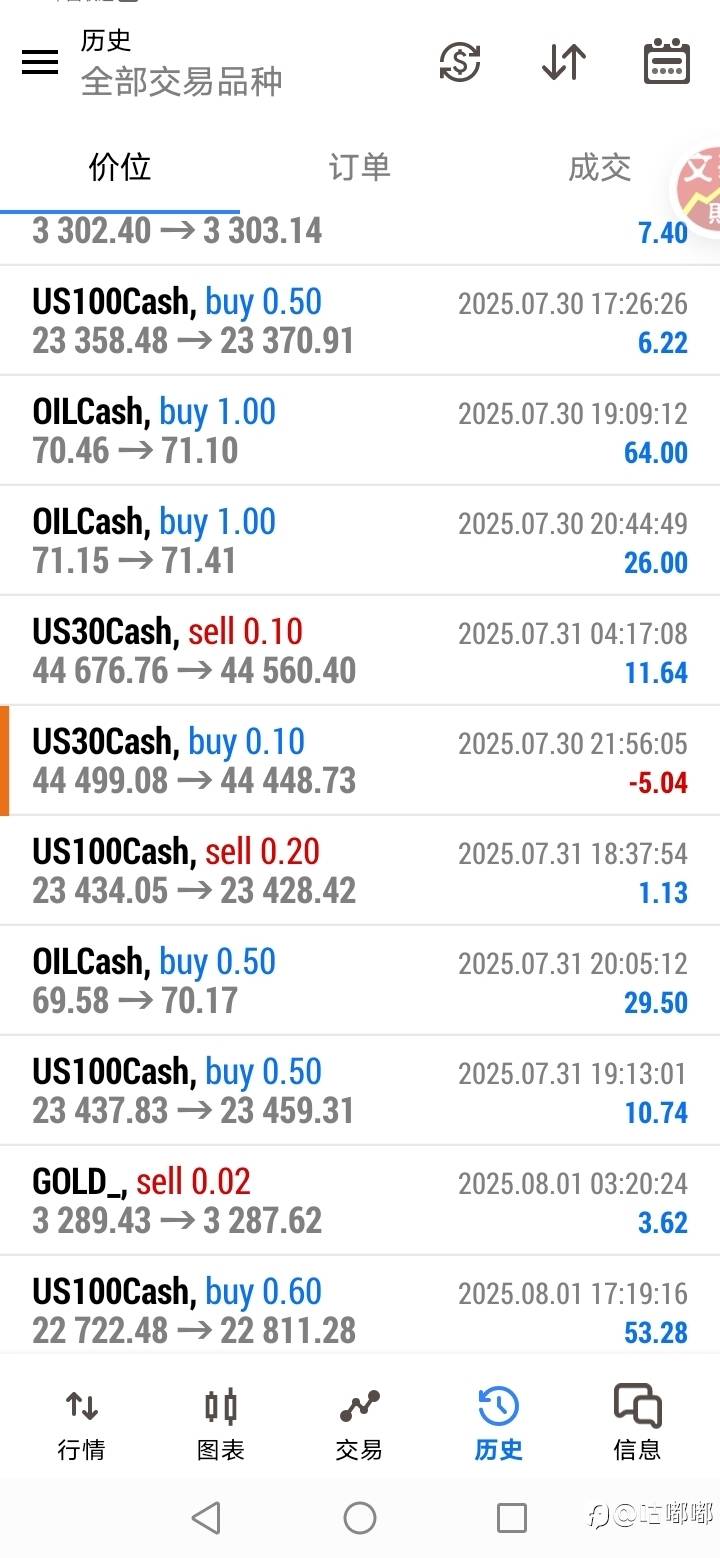Tap the sort arrows icon
This screenshot has height=1558, width=720.
click(x=564, y=63)
